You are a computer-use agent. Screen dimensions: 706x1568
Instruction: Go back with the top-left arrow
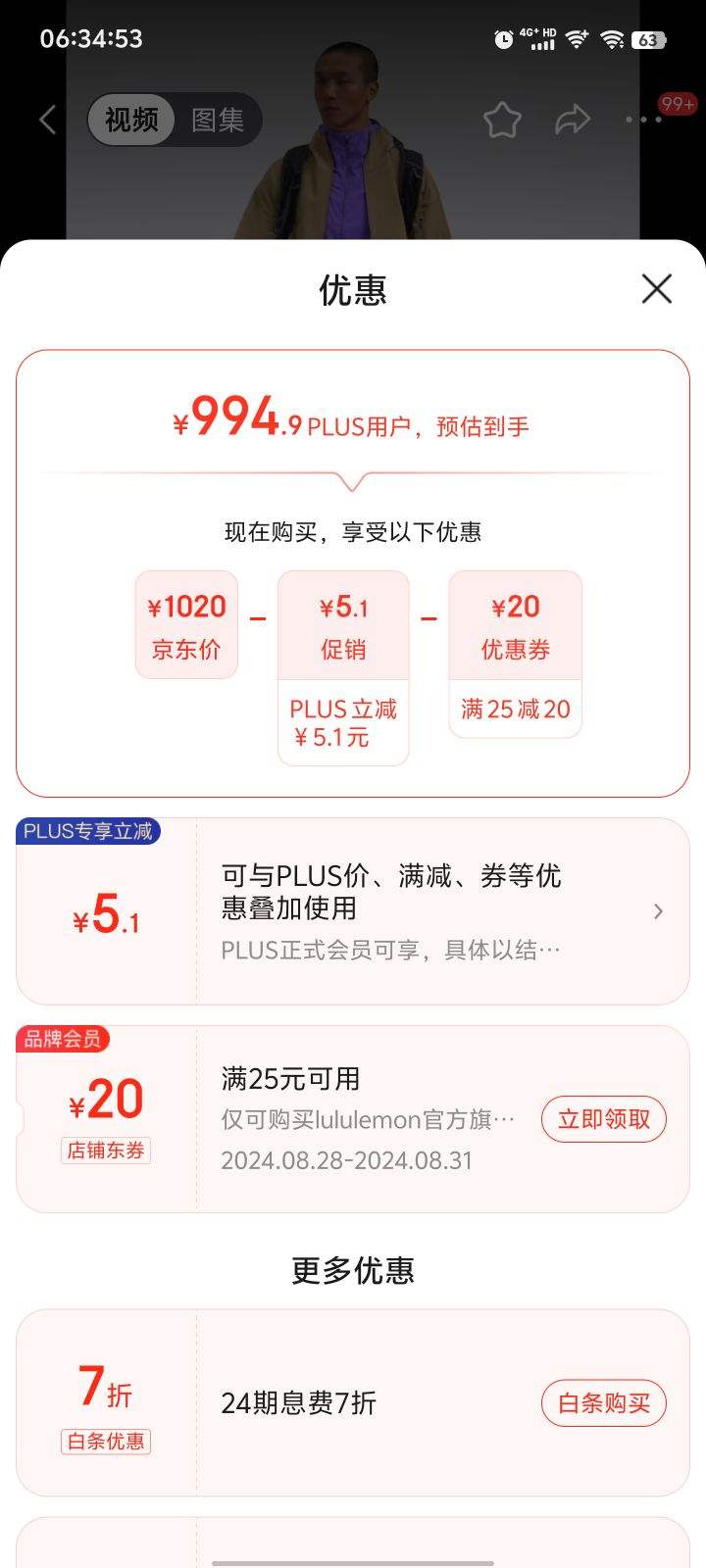coord(47,120)
